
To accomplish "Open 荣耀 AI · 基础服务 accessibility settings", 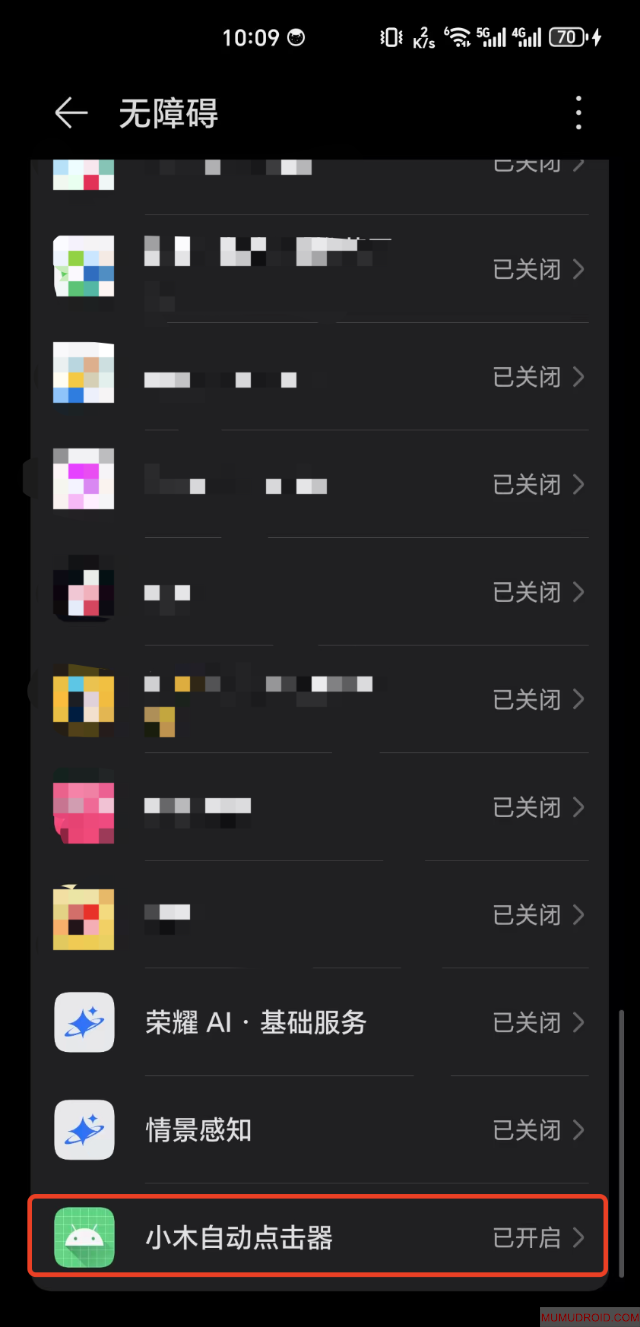I will [320, 1022].
